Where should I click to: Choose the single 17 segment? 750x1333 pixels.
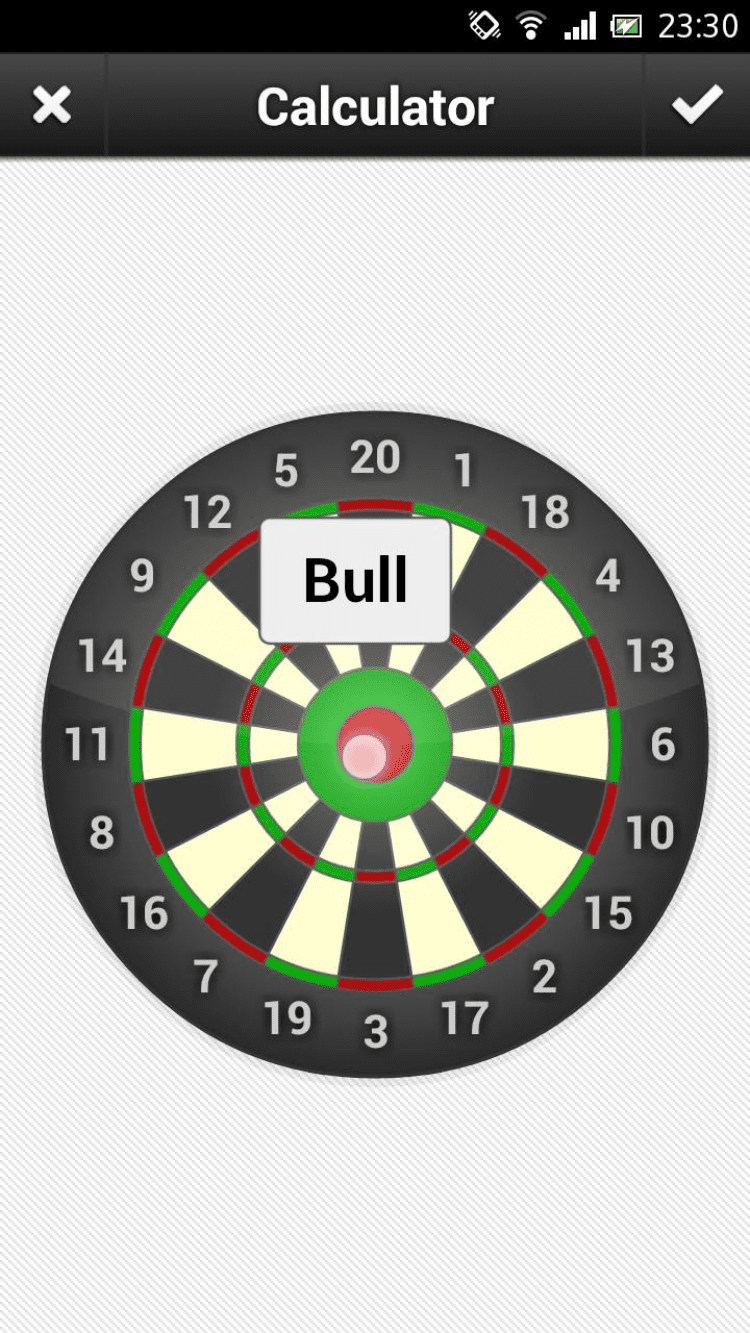(x=433, y=920)
